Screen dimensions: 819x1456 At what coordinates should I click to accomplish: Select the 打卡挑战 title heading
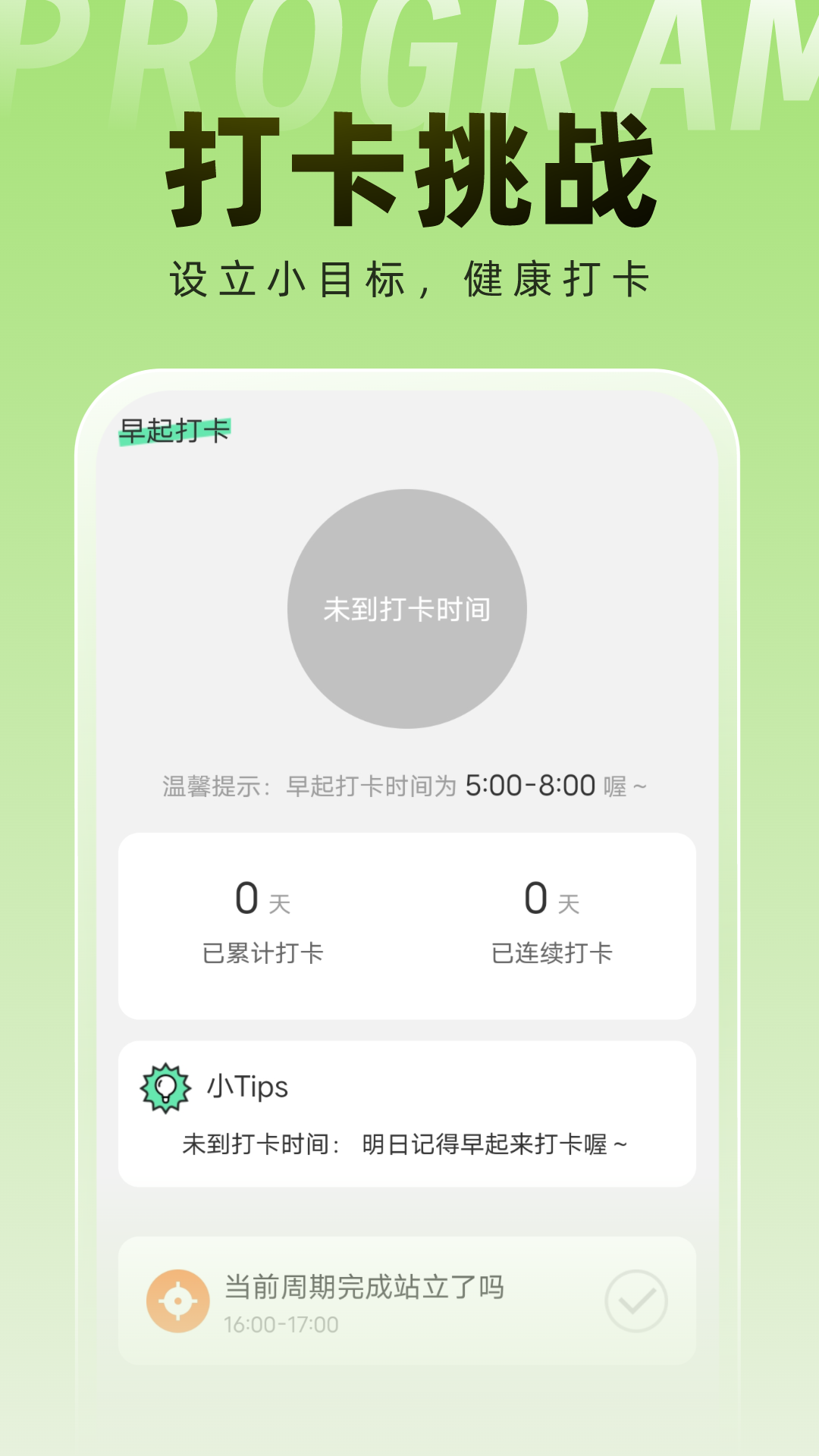tap(409, 171)
